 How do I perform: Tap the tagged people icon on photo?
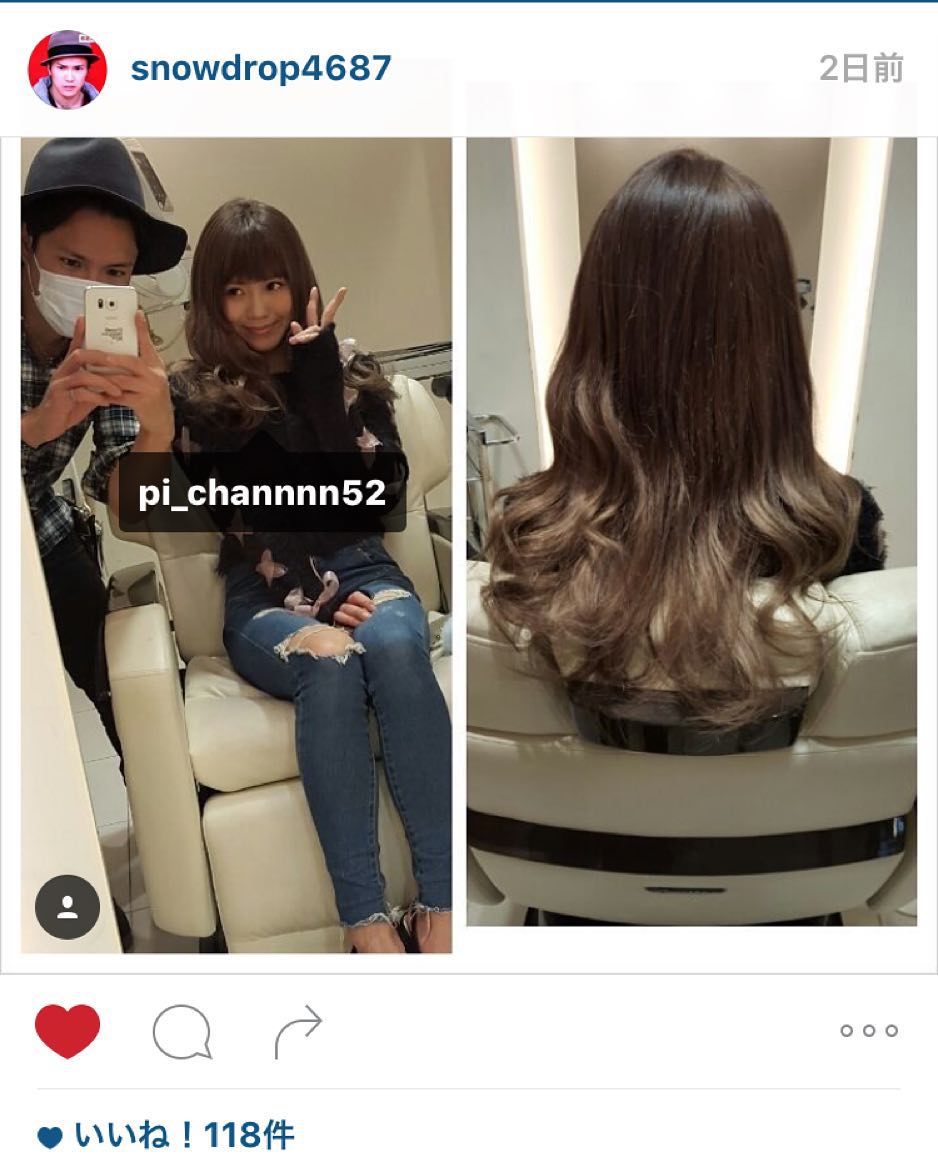(x=67, y=907)
